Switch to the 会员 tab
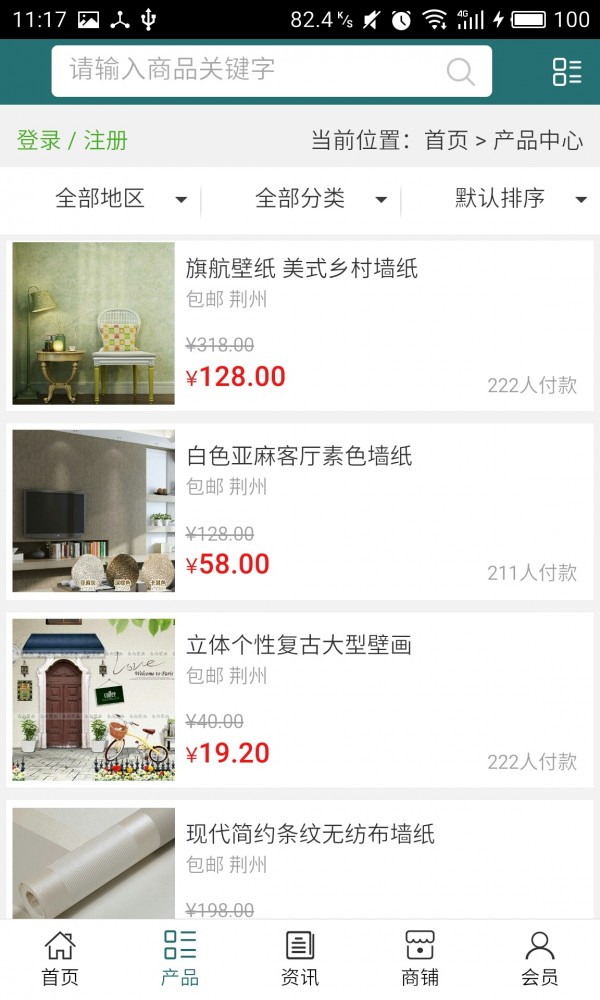The image size is (600, 1000). coord(540,958)
